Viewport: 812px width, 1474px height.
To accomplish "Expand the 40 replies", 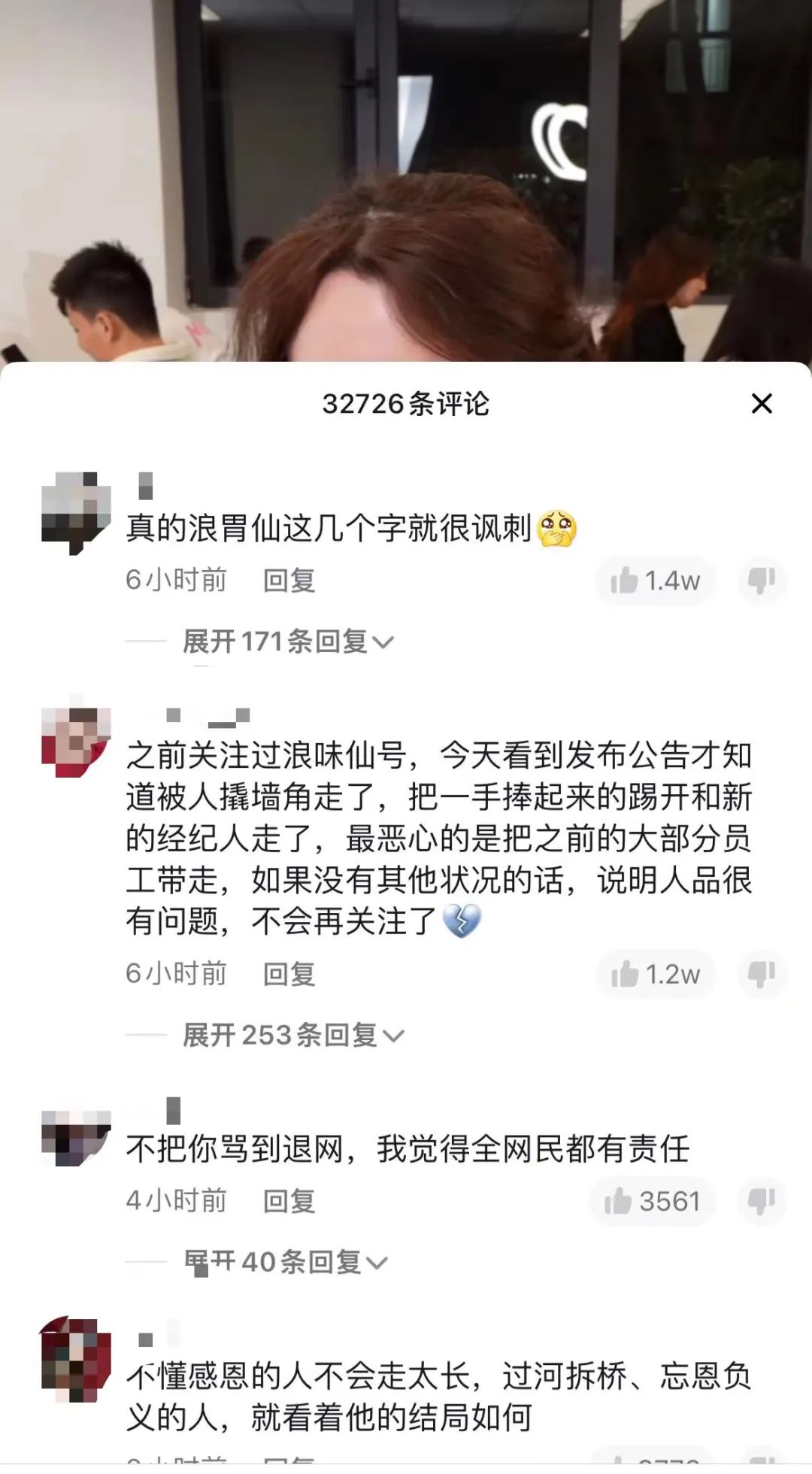I will coord(286,1262).
